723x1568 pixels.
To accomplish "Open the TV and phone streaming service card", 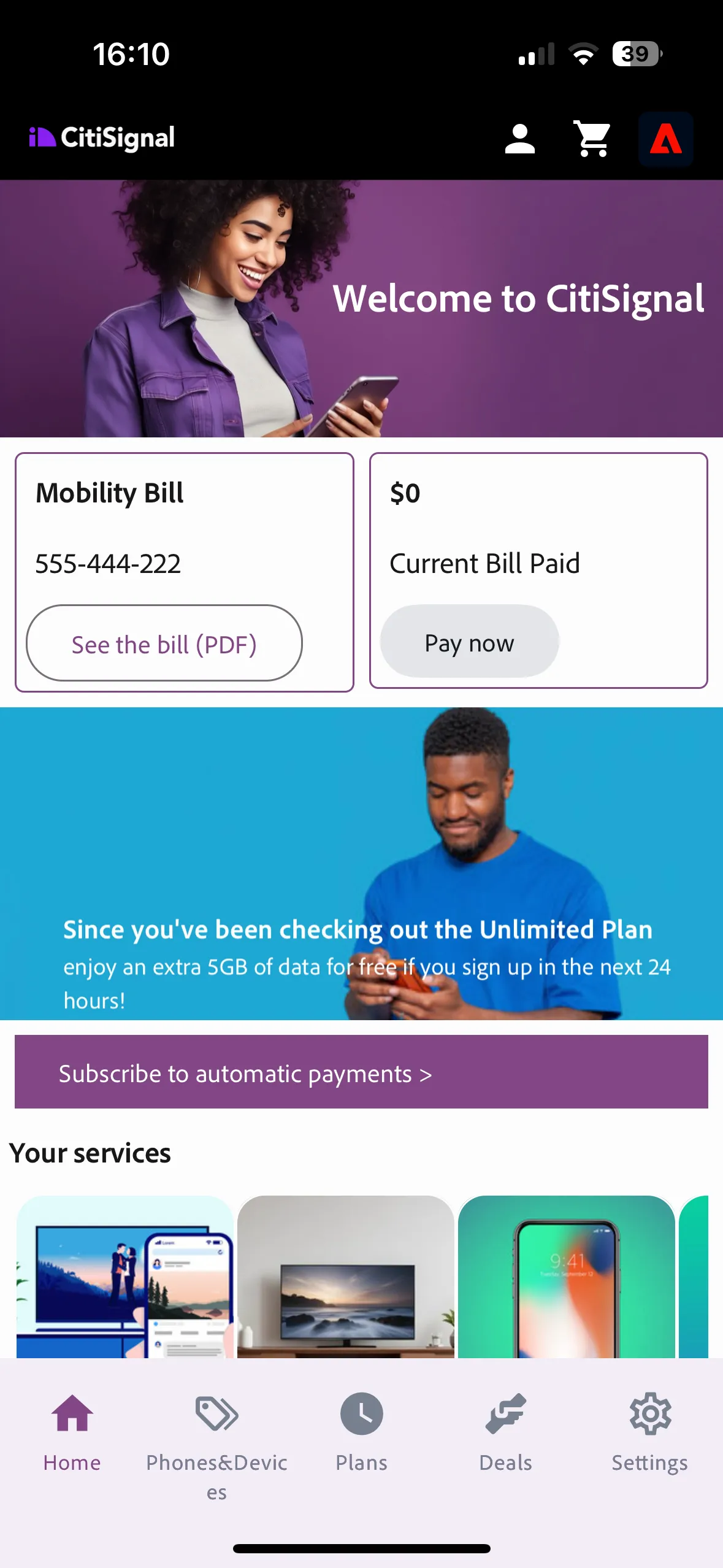I will [125, 1277].
